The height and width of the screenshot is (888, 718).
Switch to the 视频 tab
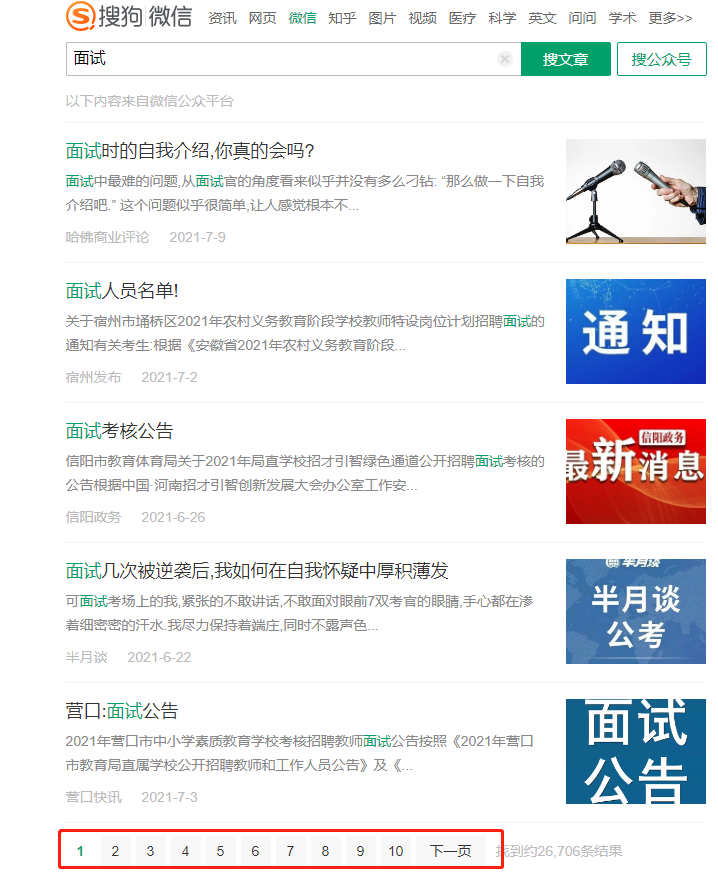422,18
